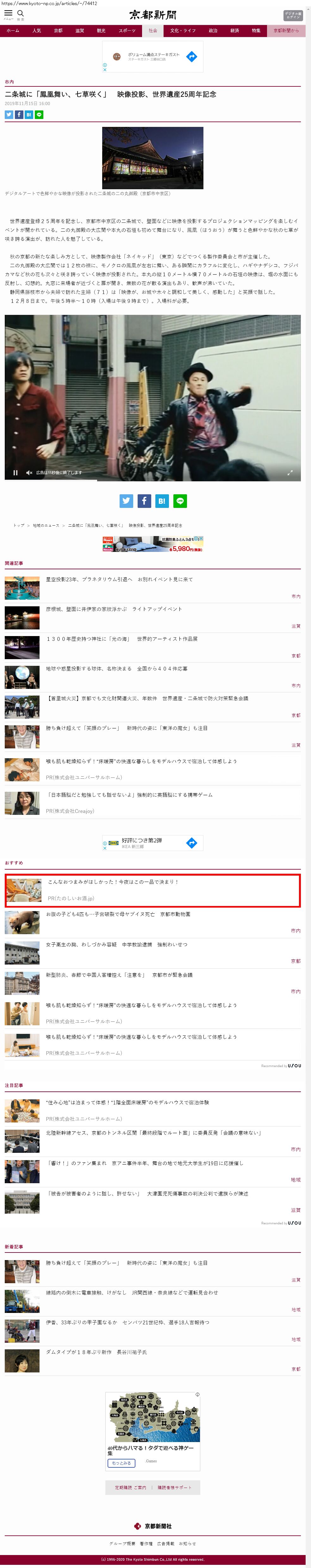This screenshot has height=1568, width=311.
Task: Pause the video advertisement
Action: [x=15, y=472]
